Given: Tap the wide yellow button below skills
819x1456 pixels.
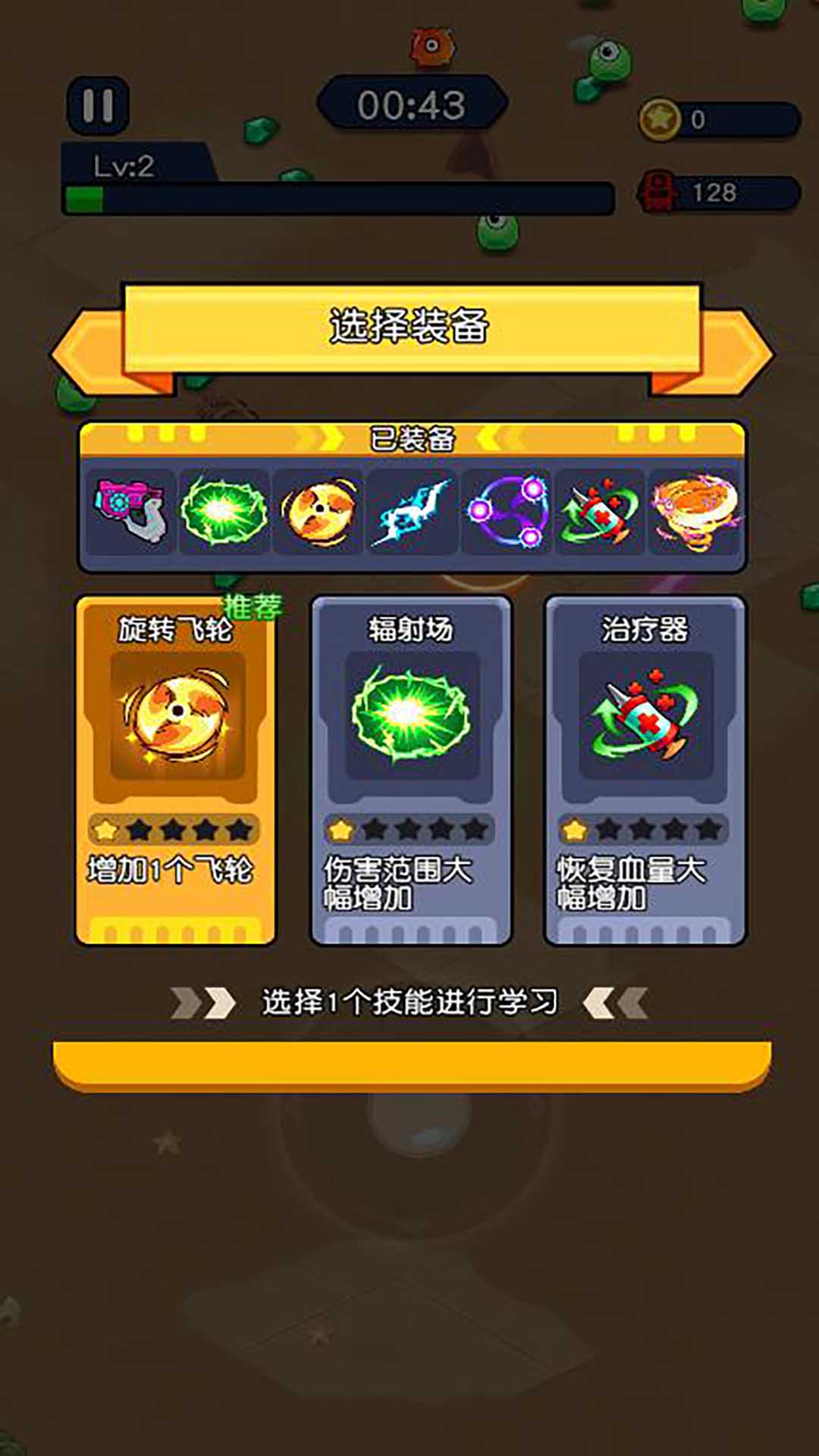Looking at the screenshot, I should pos(412,1064).
